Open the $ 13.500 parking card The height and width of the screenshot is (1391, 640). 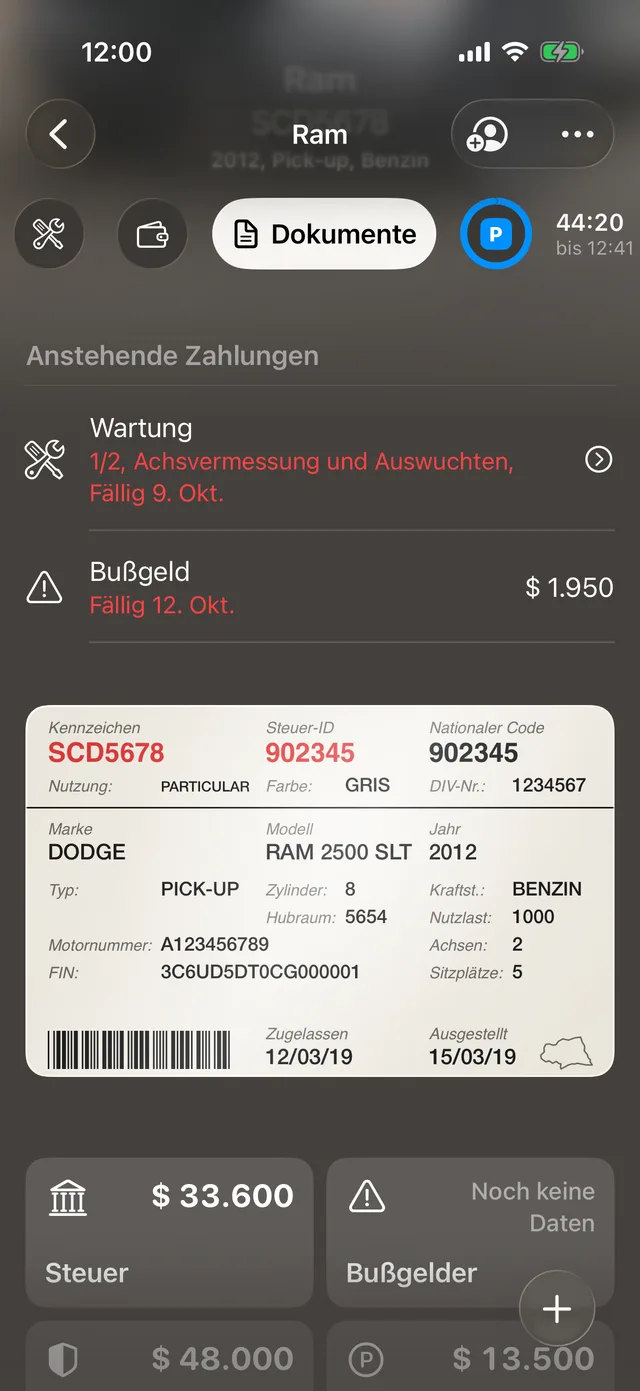coord(470,1356)
